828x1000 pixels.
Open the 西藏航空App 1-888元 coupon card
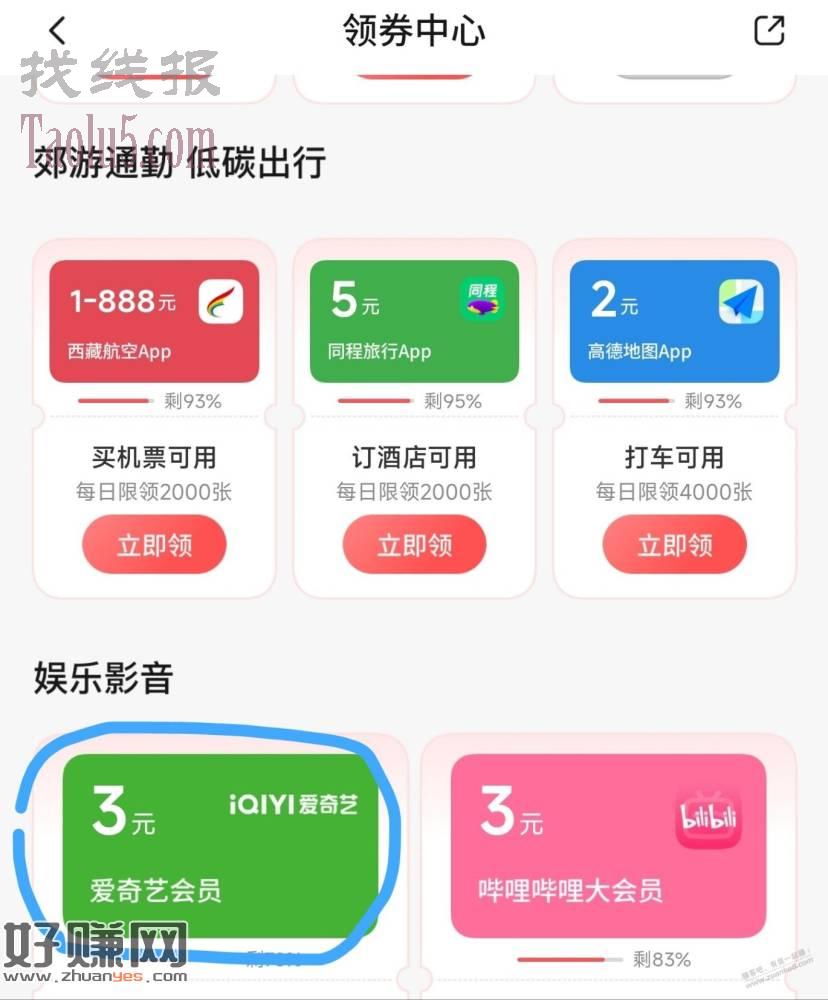click(x=154, y=321)
